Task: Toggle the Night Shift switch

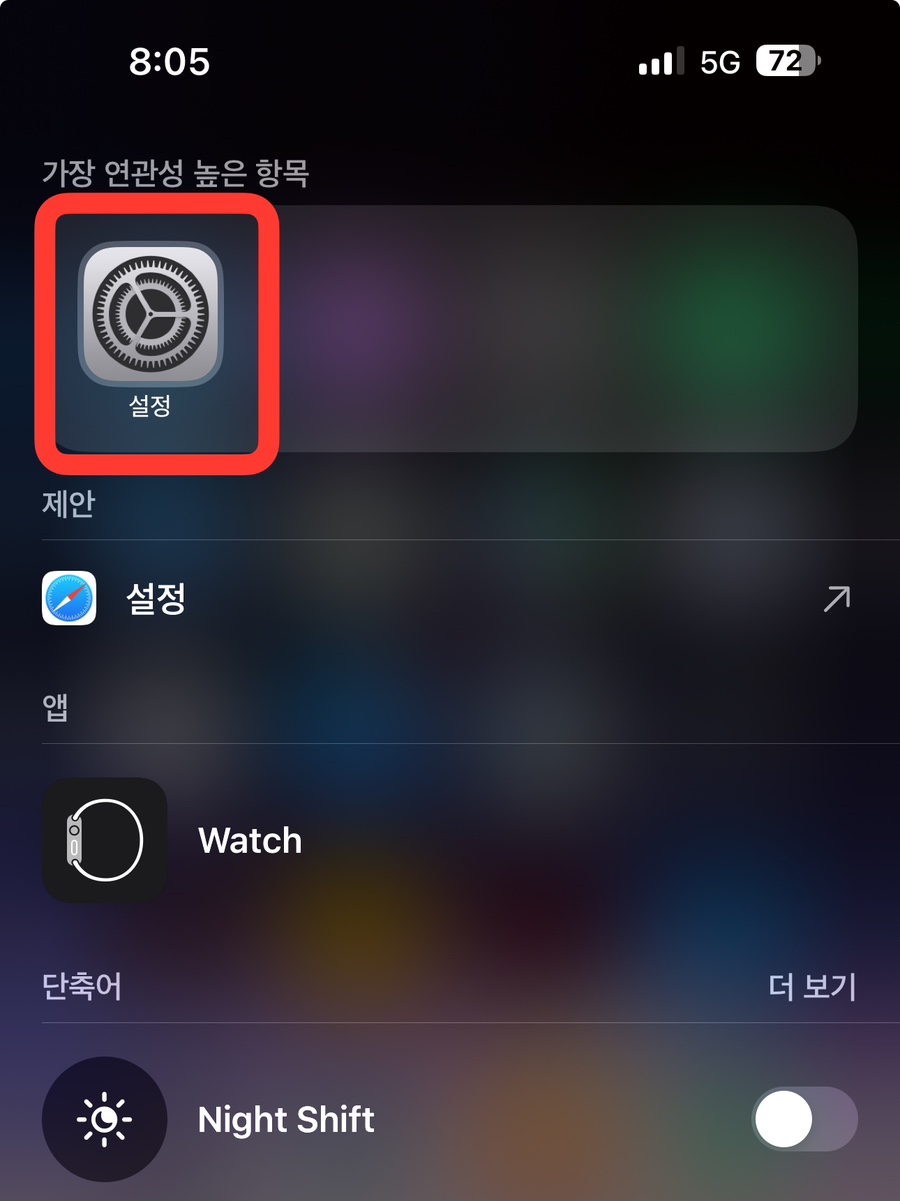Action: click(804, 1118)
